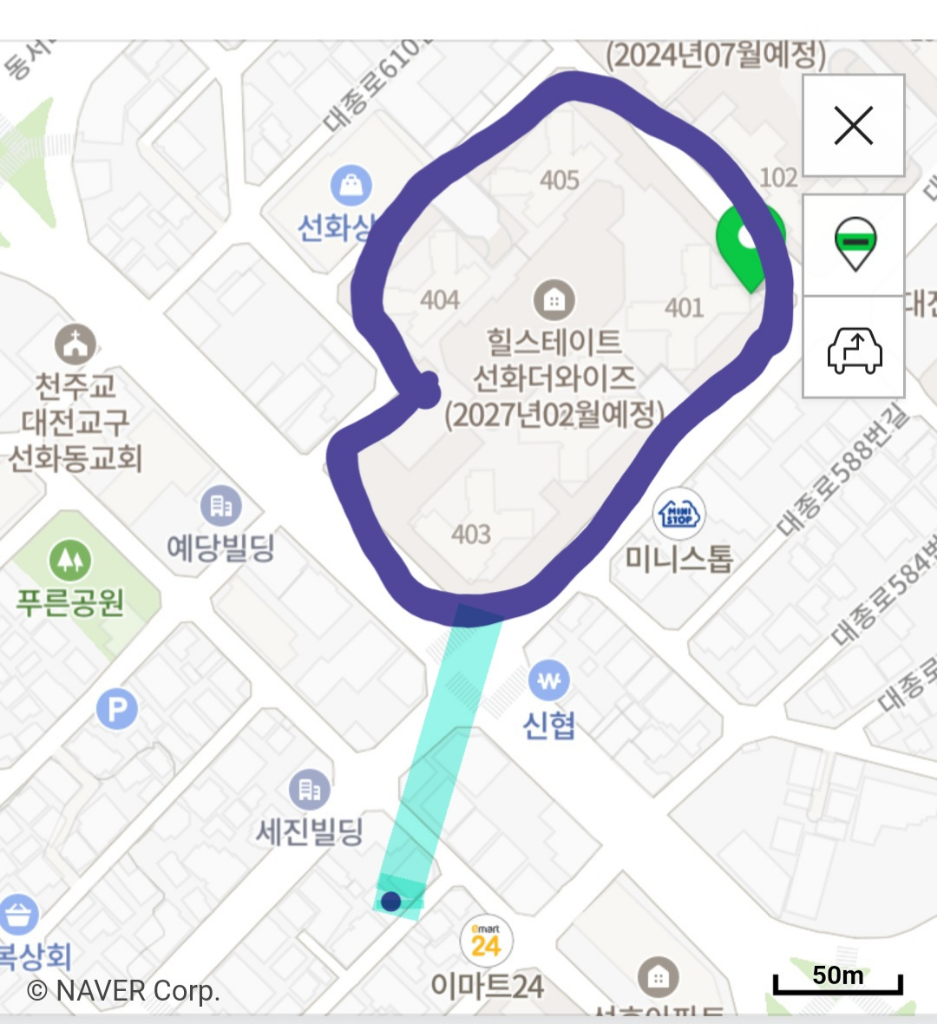Open the 이마트24 convenience store marker

click(486, 942)
